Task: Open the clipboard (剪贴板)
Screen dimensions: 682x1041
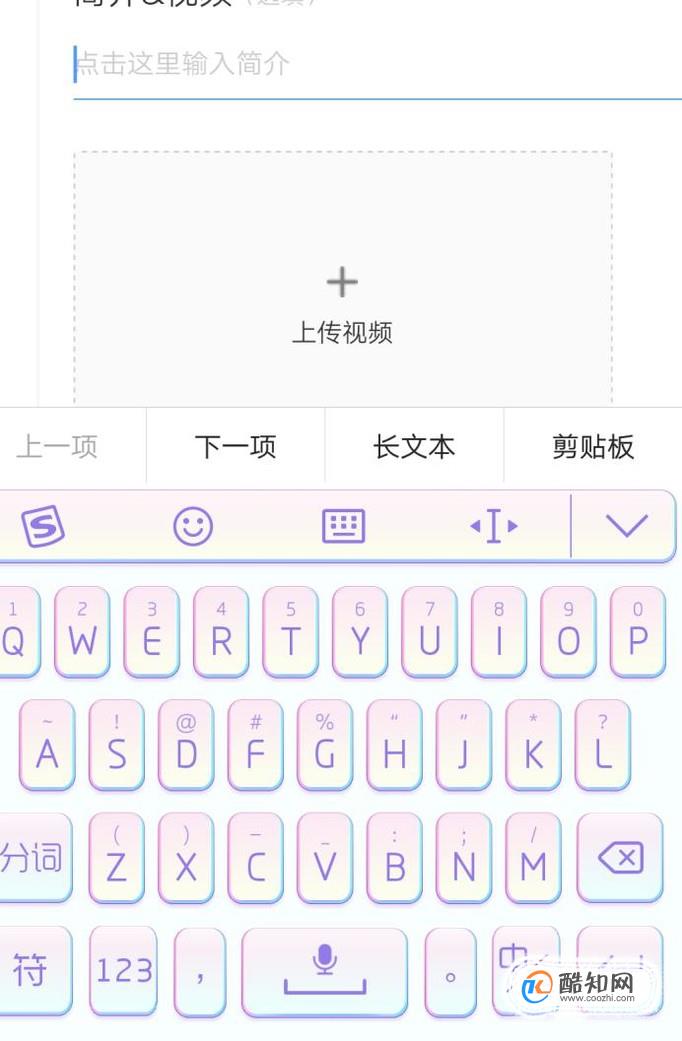Action: tap(593, 446)
